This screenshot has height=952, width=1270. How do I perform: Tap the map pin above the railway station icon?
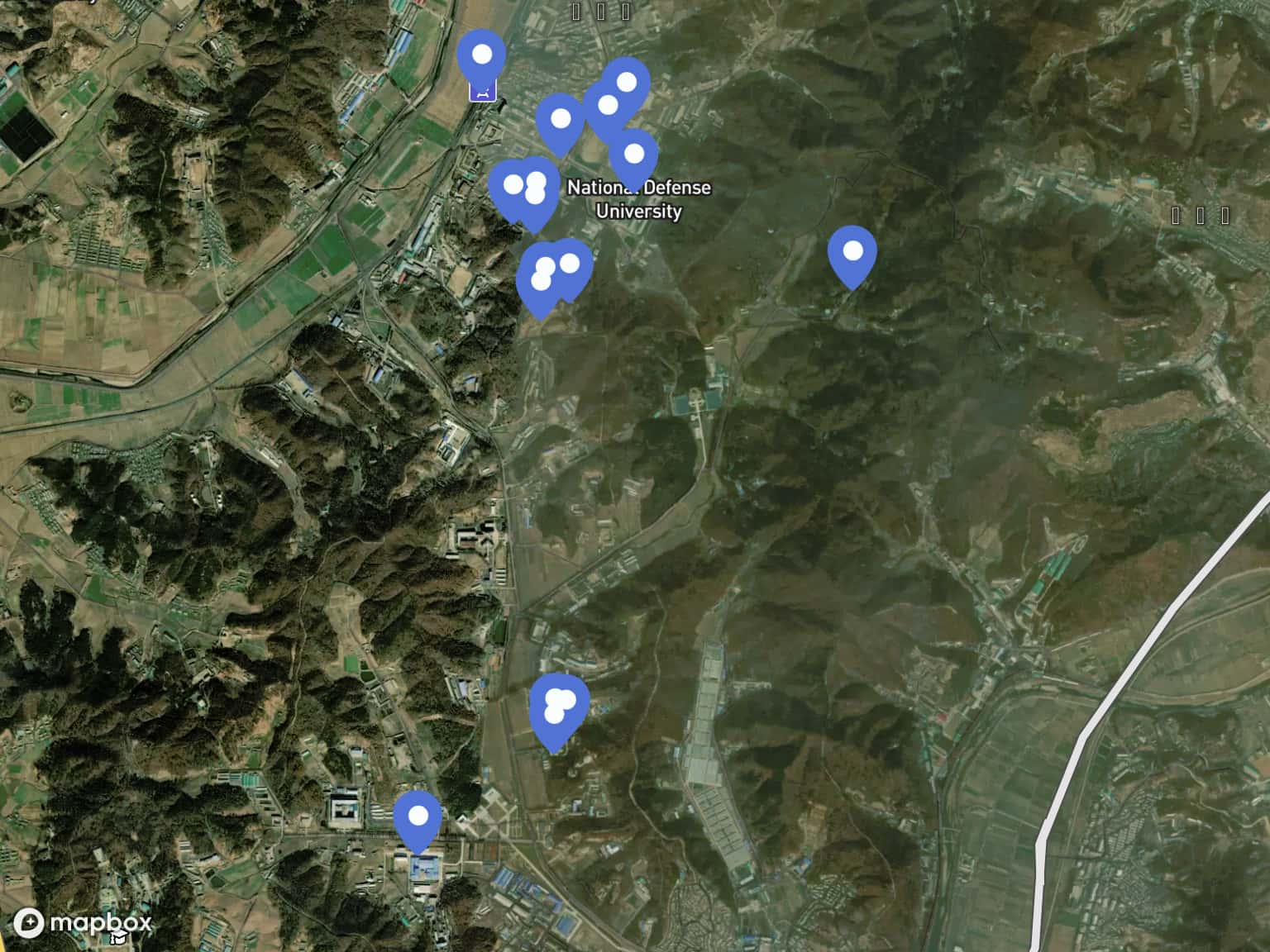click(481, 55)
